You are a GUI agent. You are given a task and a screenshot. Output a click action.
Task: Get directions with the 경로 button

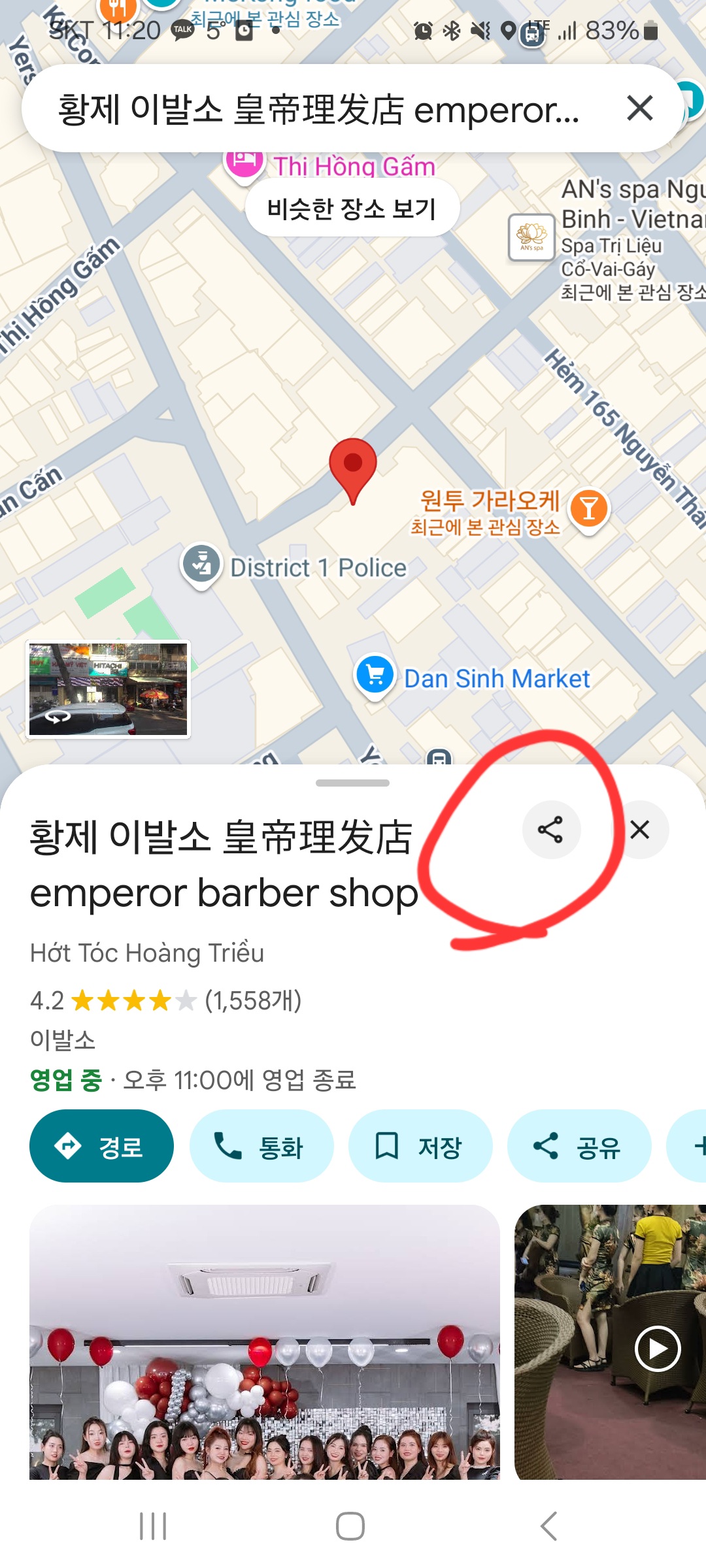pyautogui.click(x=101, y=1146)
